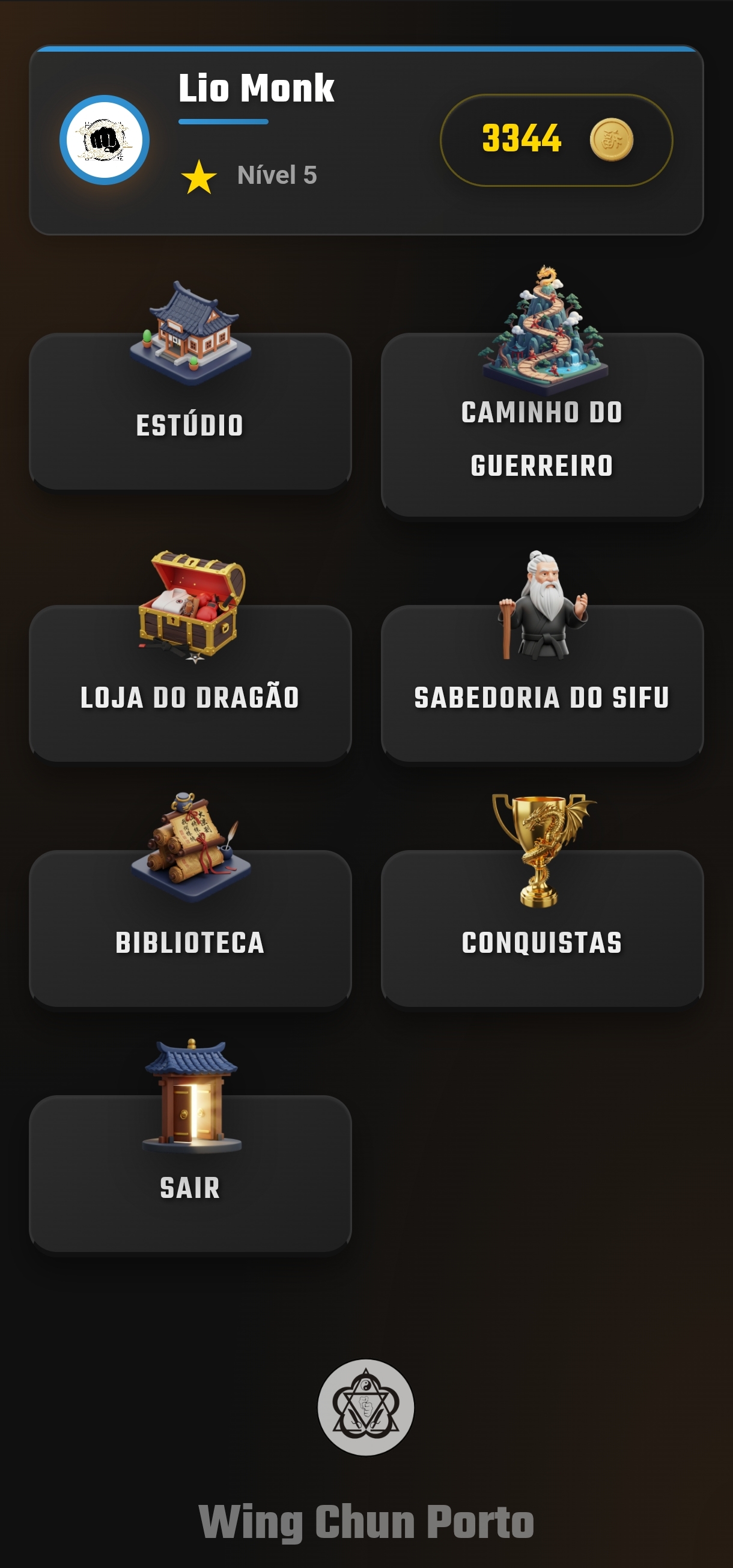
Task: Access Sabedoria do Sifu
Action: (x=541, y=698)
